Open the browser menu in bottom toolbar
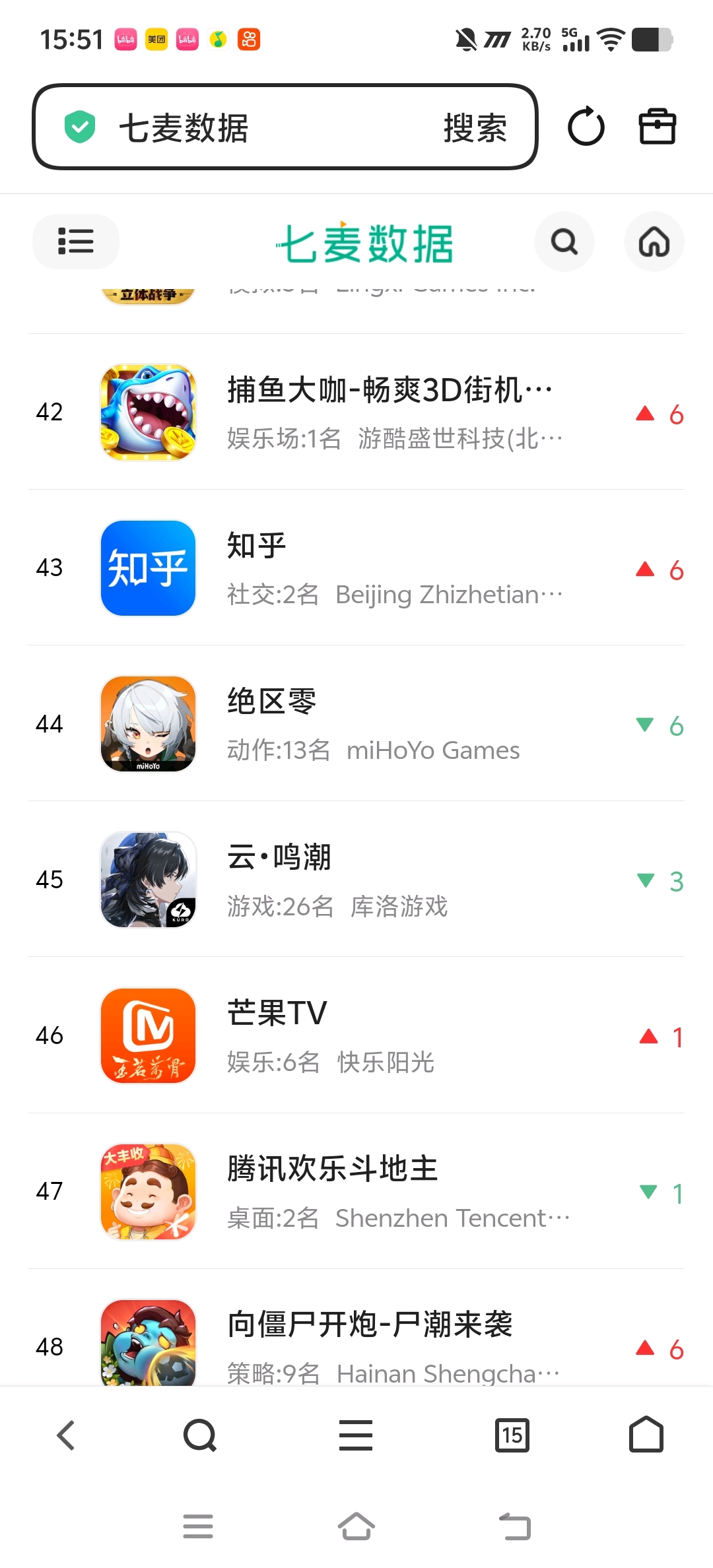713x1568 pixels. coord(356,1435)
